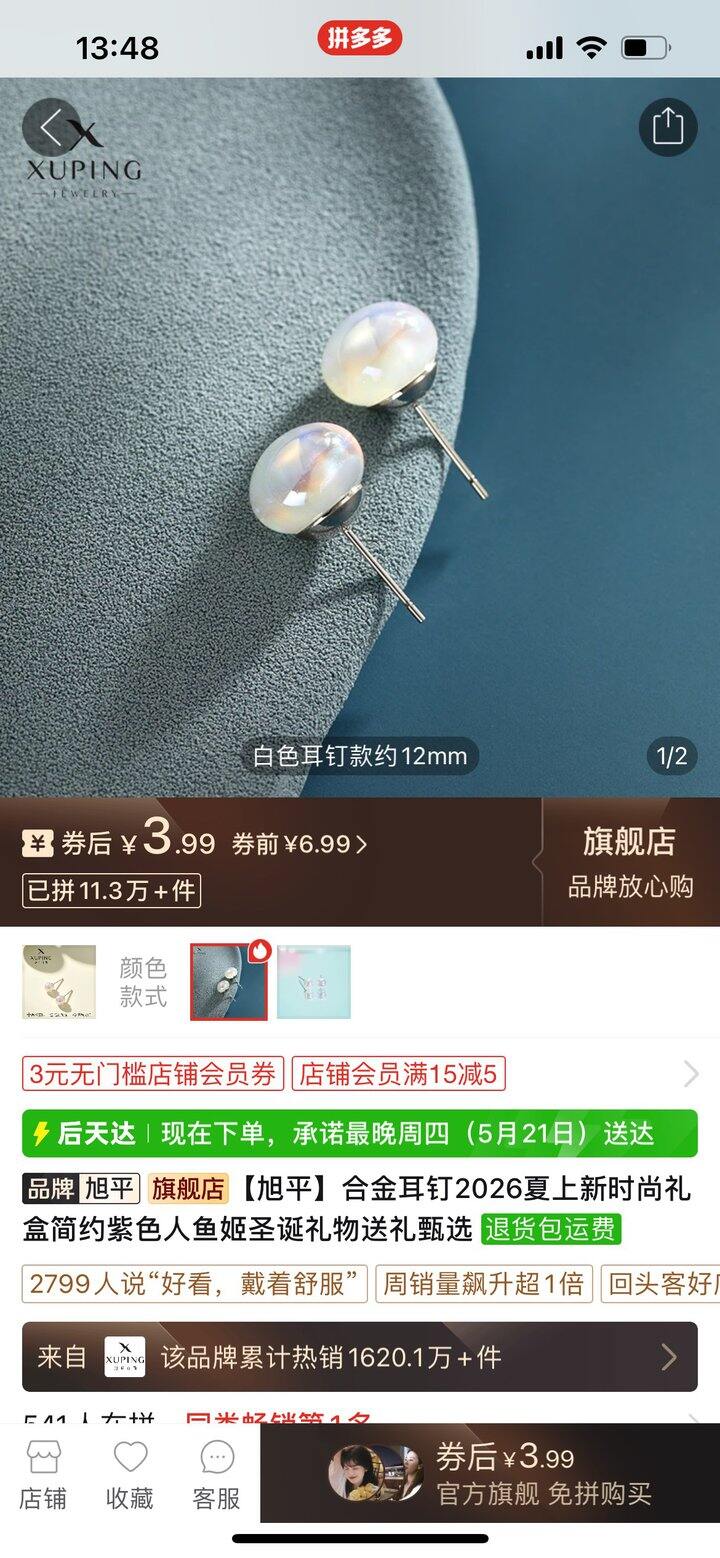Select the light blue style thumbnail

coord(314,982)
